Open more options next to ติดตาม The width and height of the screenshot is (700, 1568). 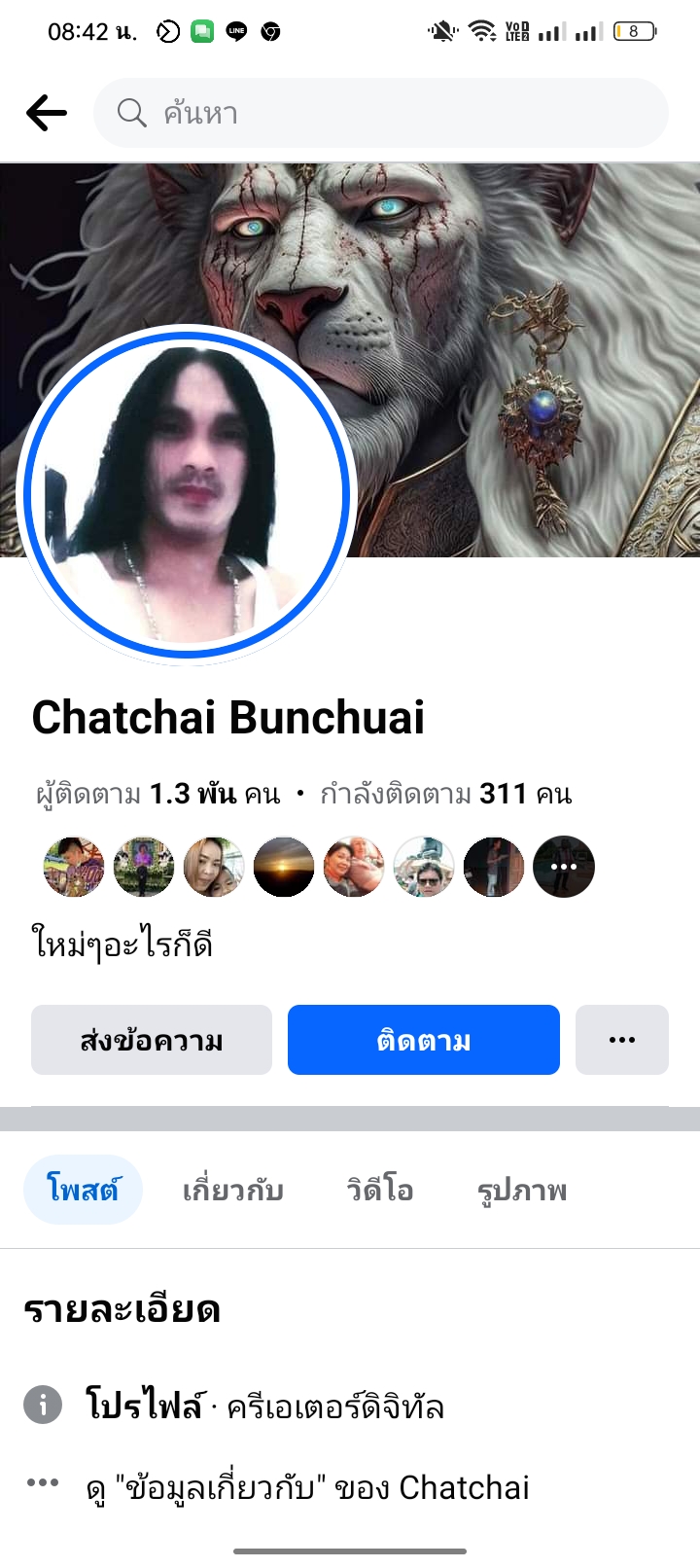click(621, 1040)
